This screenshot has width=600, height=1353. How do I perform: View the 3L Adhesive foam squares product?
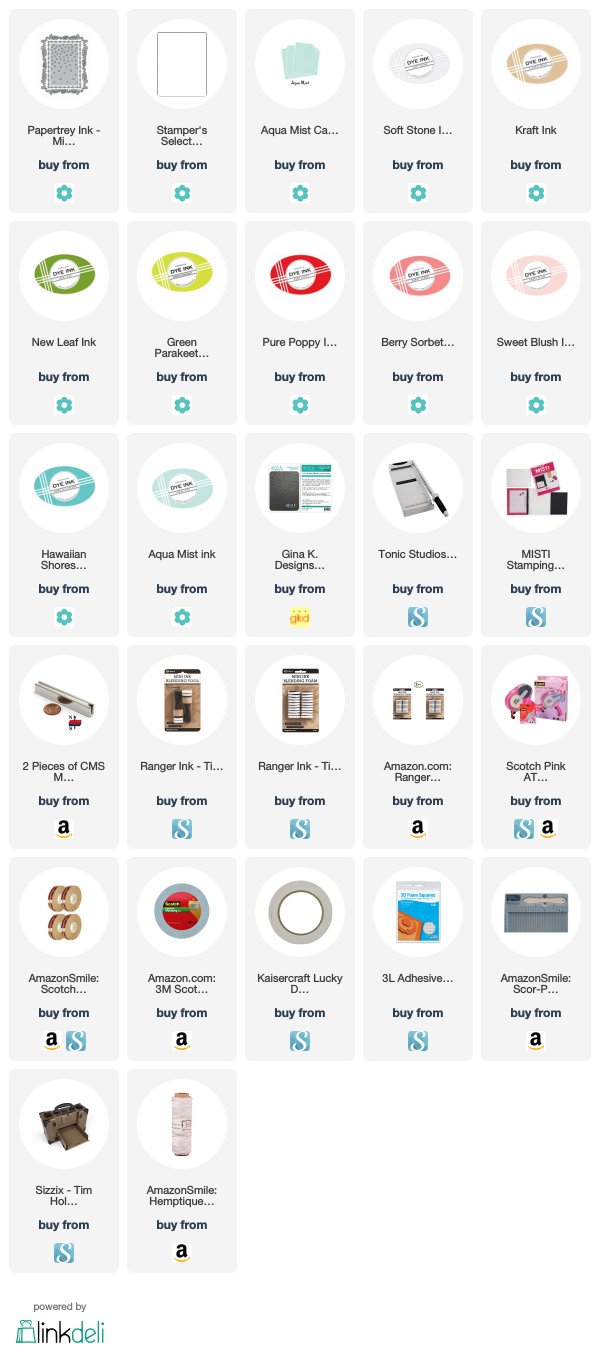pyautogui.click(x=418, y=959)
